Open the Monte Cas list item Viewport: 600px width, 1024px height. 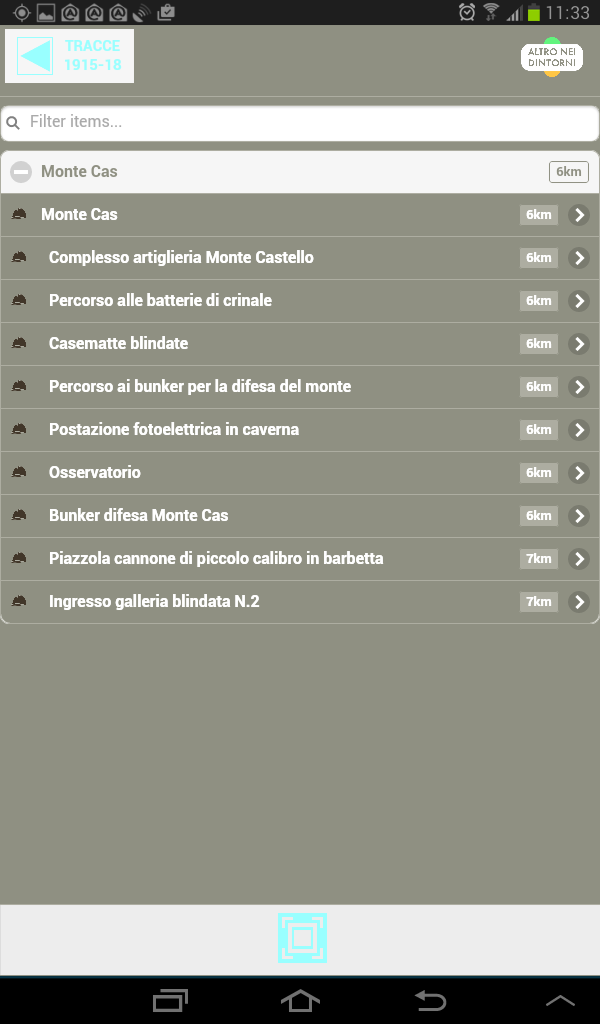300,215
